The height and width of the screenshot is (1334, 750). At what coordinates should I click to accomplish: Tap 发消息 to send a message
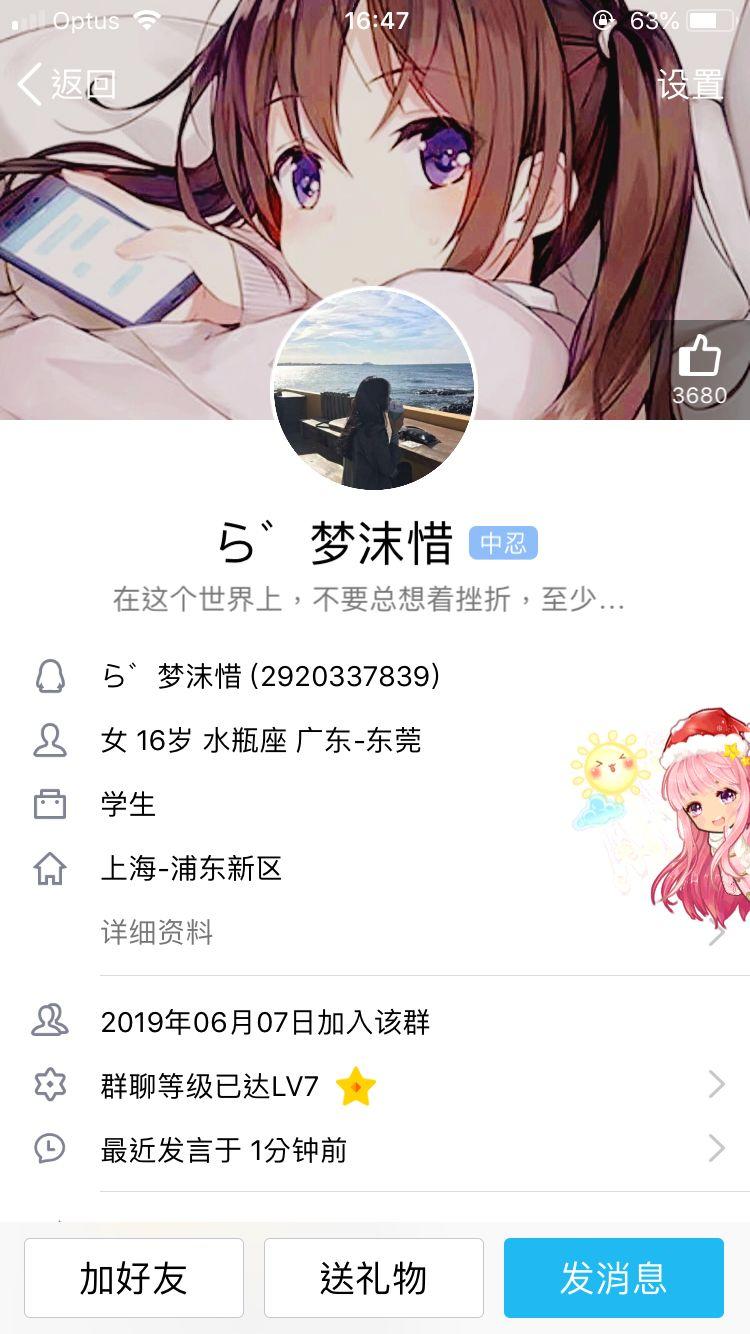614,1278
